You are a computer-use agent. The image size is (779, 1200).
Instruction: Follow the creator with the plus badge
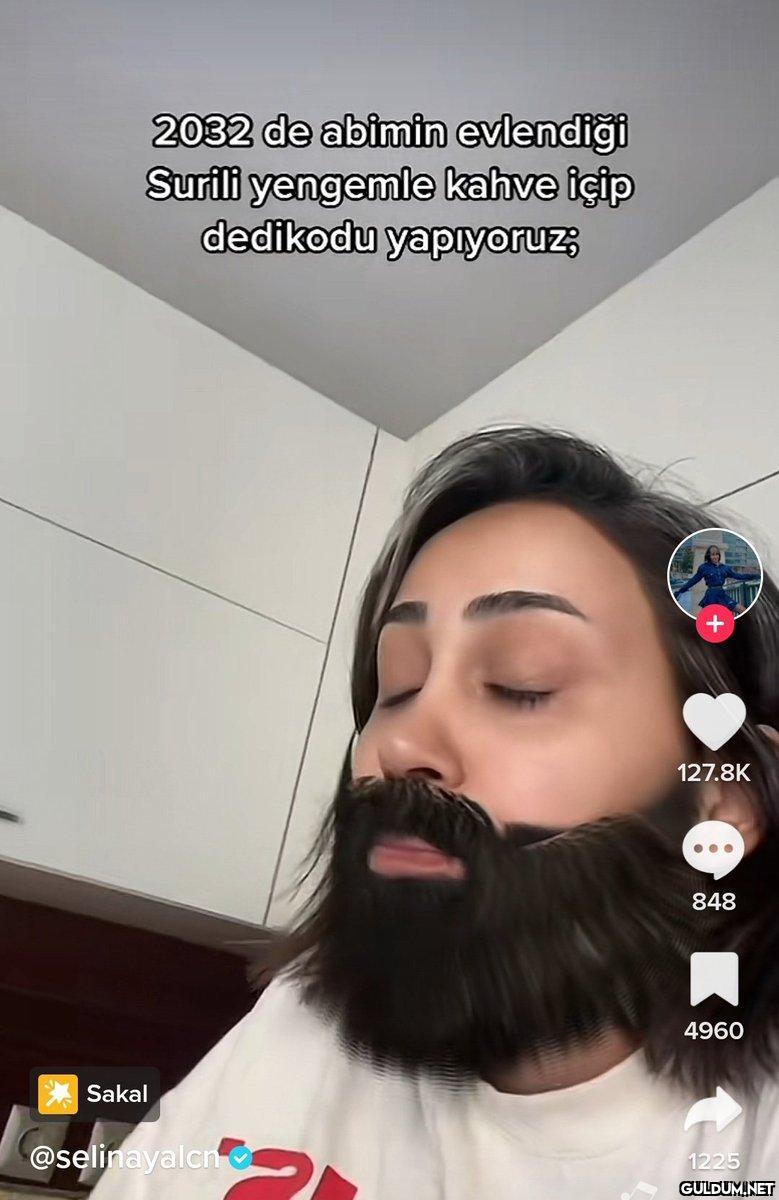click(x=714, y=625)
